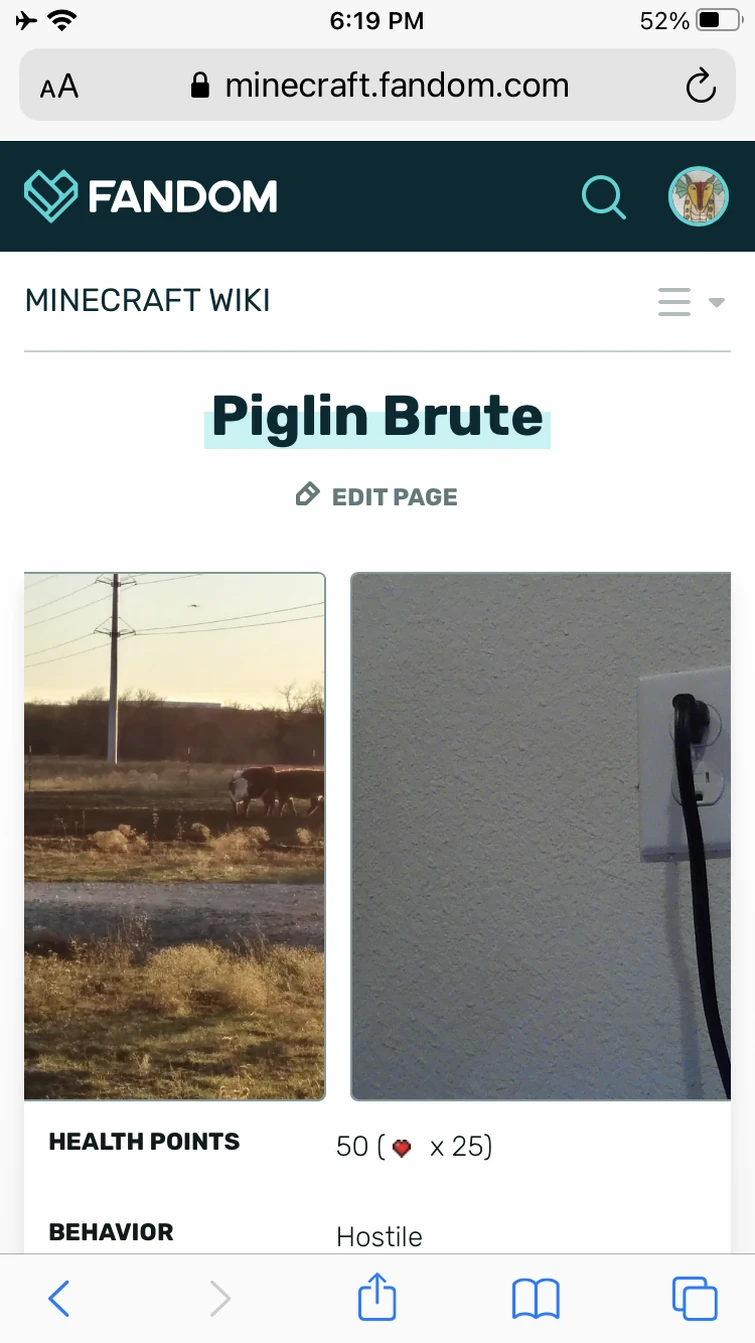Go back to the previous page
This screenshot has height=1343, width=755.
[59, 1299]
